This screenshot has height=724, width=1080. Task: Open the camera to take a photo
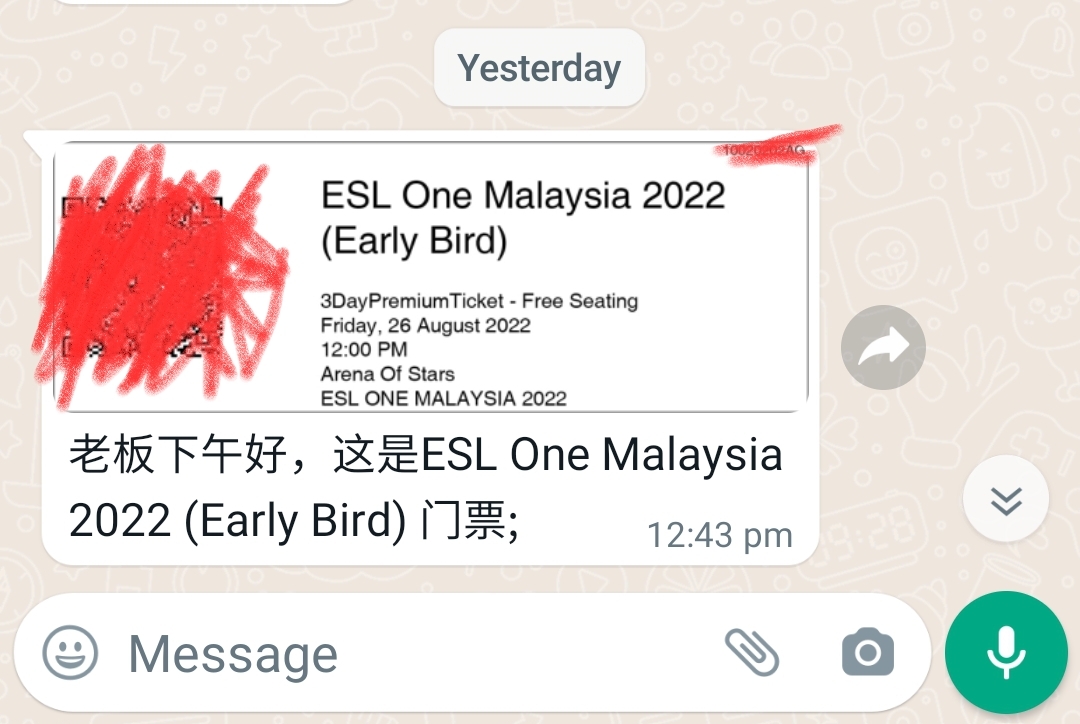point(867,654)
